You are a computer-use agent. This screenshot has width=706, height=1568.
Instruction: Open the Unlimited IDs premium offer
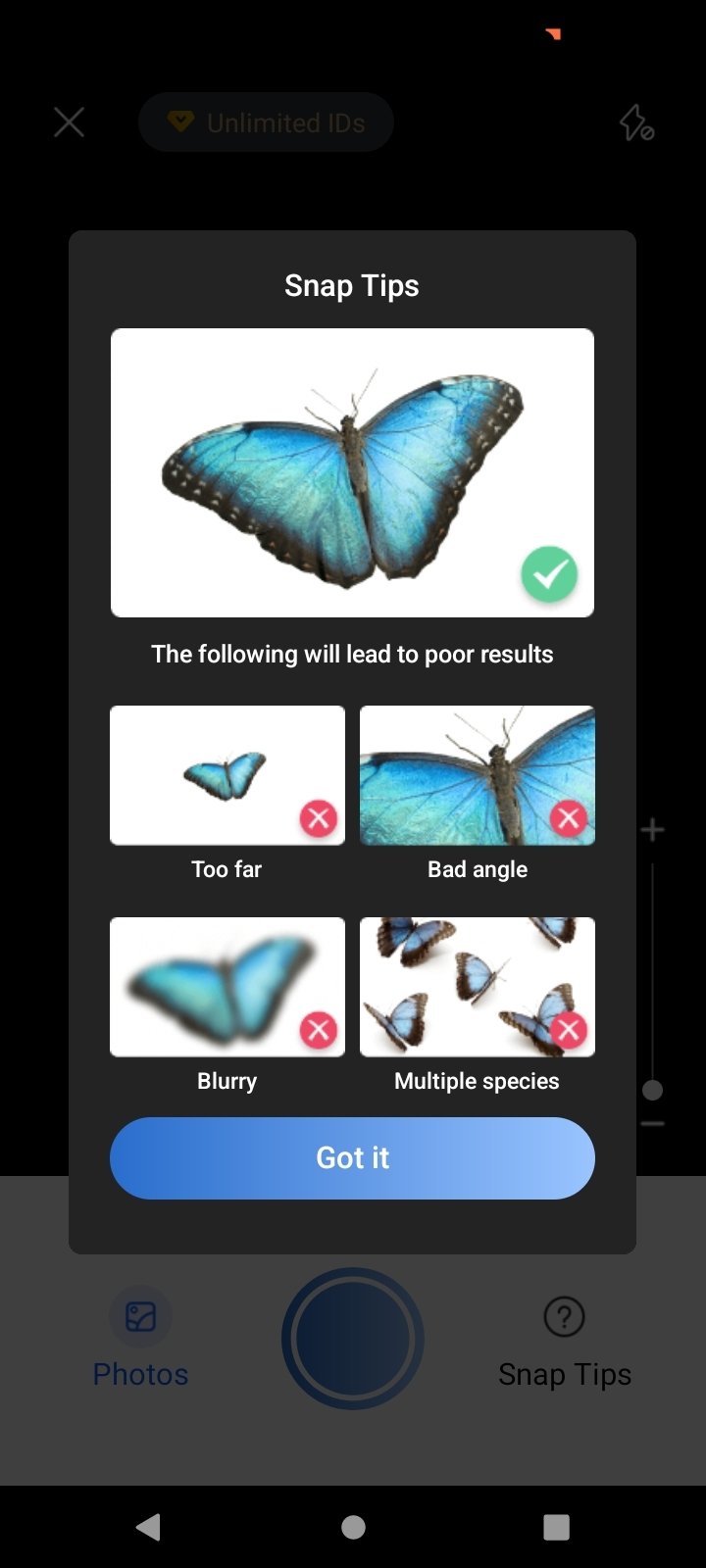(x=266, y=122)
